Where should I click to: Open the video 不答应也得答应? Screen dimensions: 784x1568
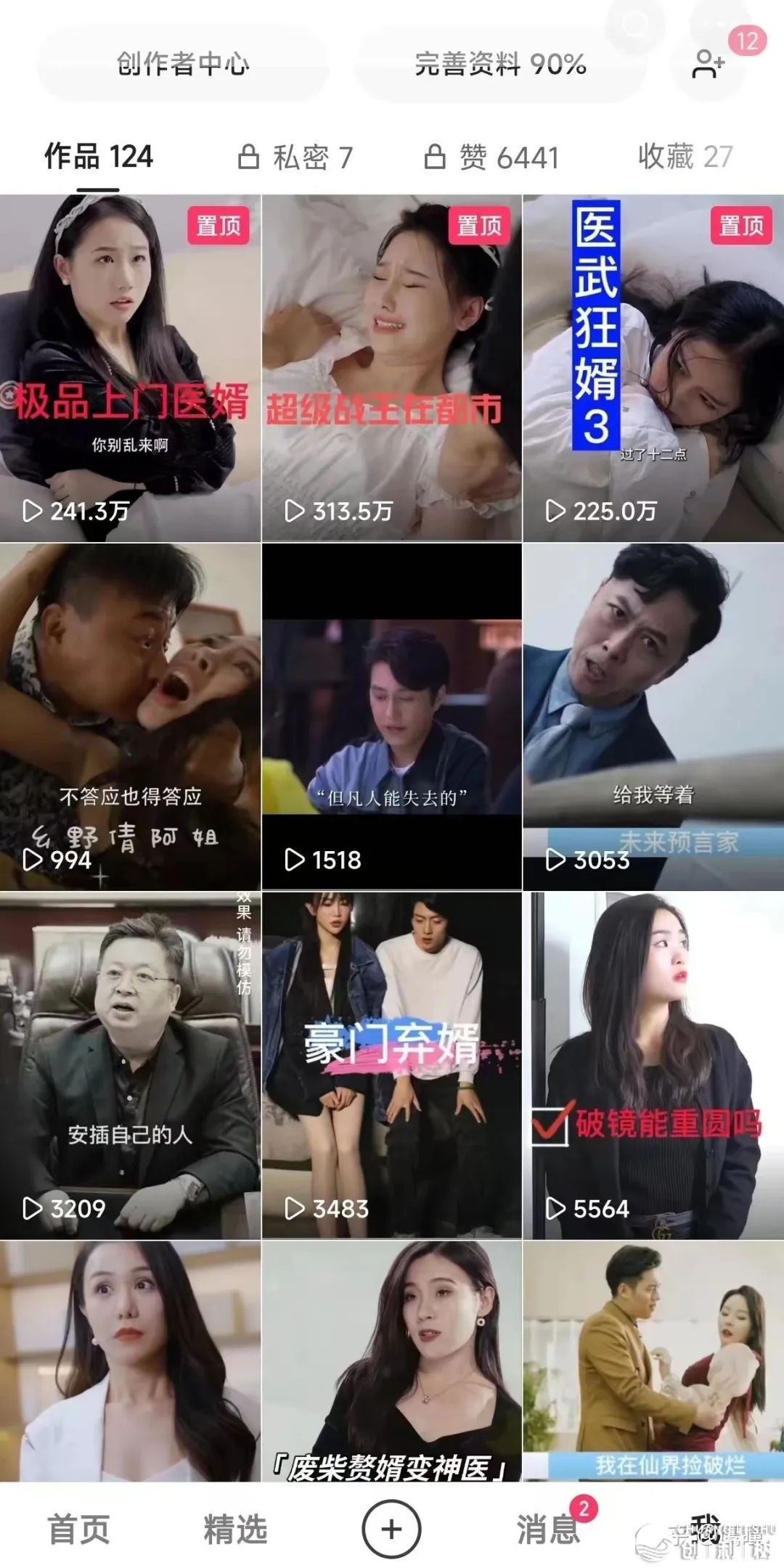point(130,716)
